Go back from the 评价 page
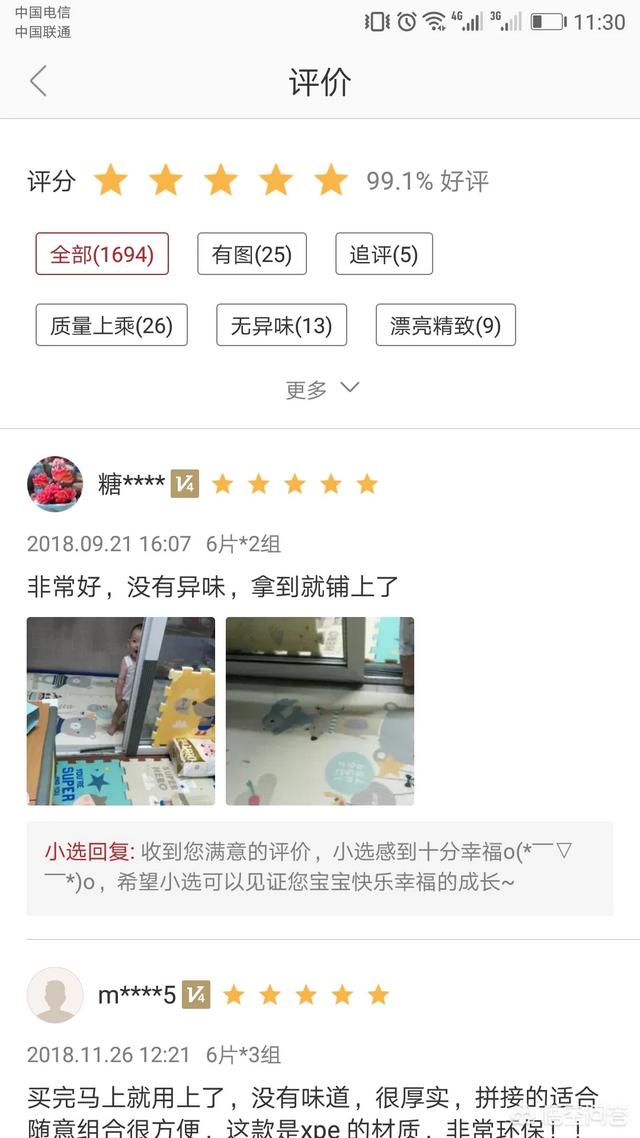The width and height of the screenshot is (640, 1138). point(38,81)
